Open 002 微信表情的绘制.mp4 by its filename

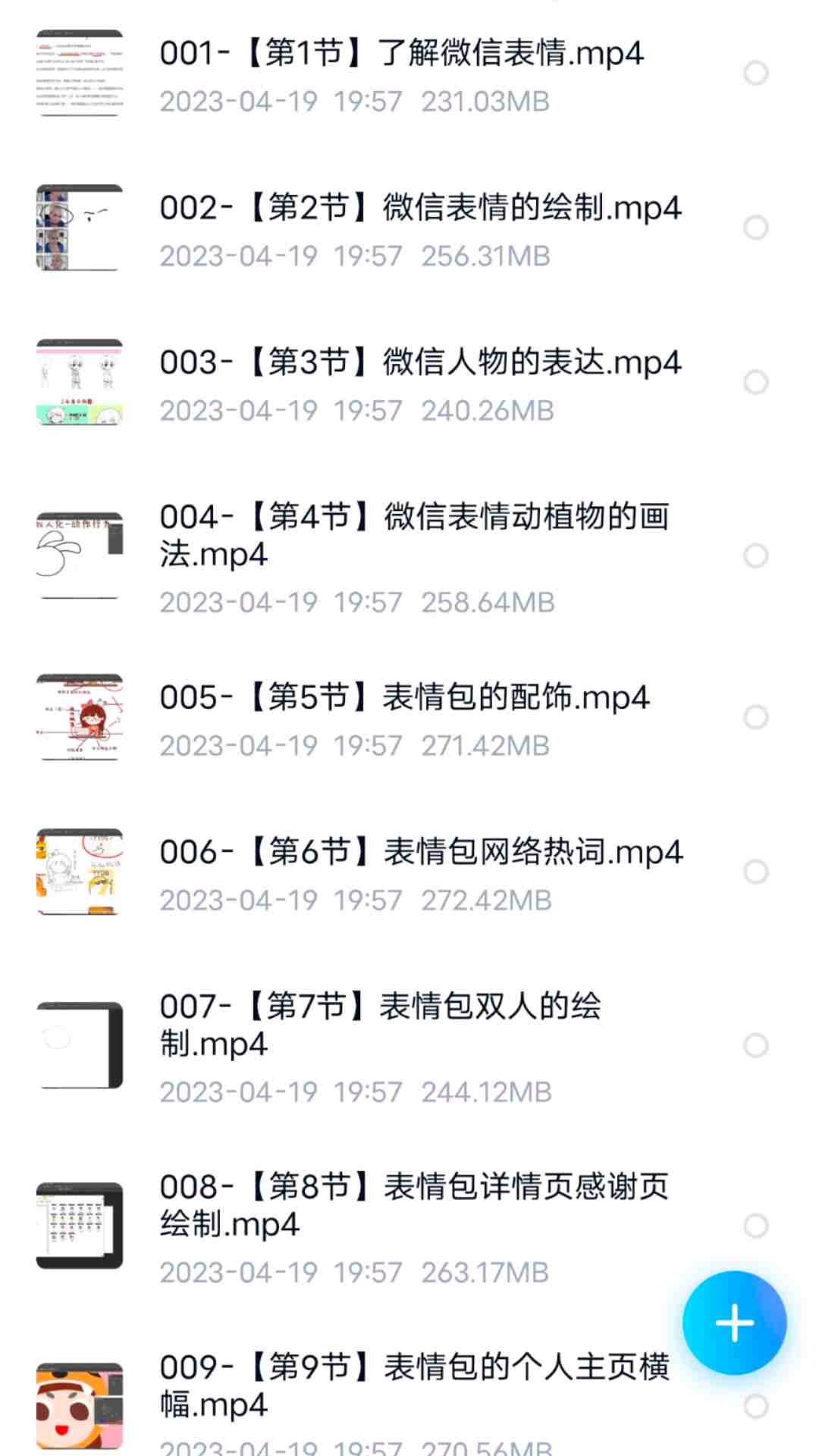421,208
